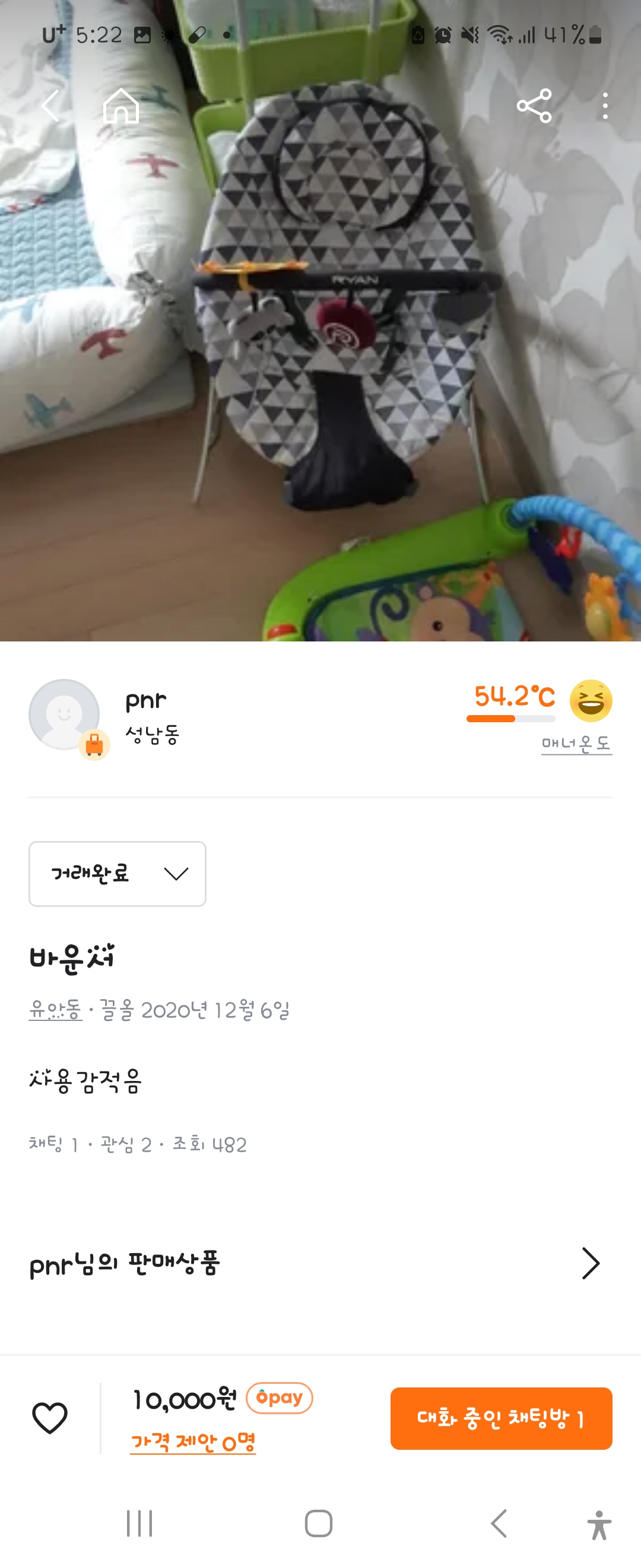Share this 바운서 listing

pos(534,106)
